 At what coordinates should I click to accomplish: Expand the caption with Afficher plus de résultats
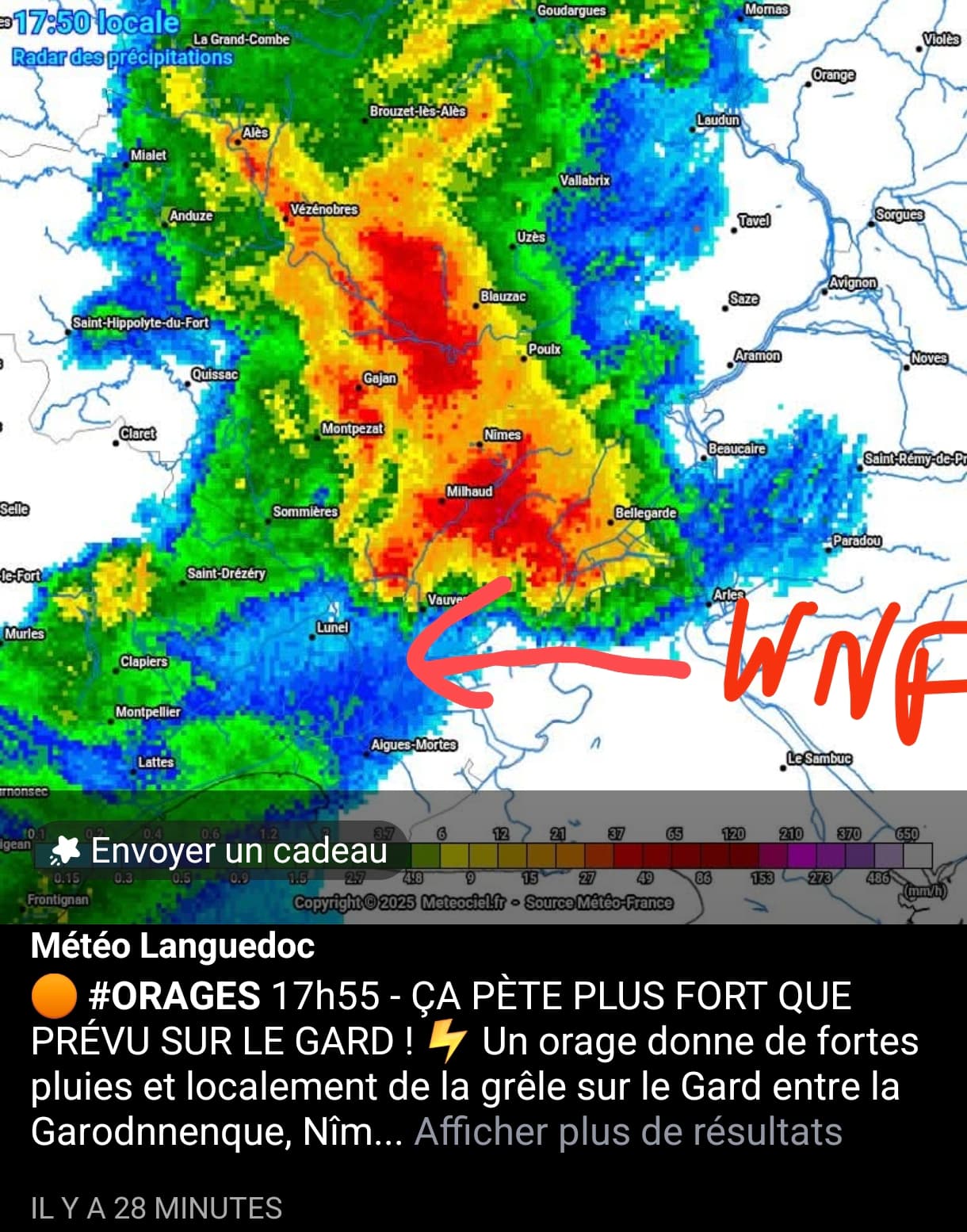pos(628,1132)
